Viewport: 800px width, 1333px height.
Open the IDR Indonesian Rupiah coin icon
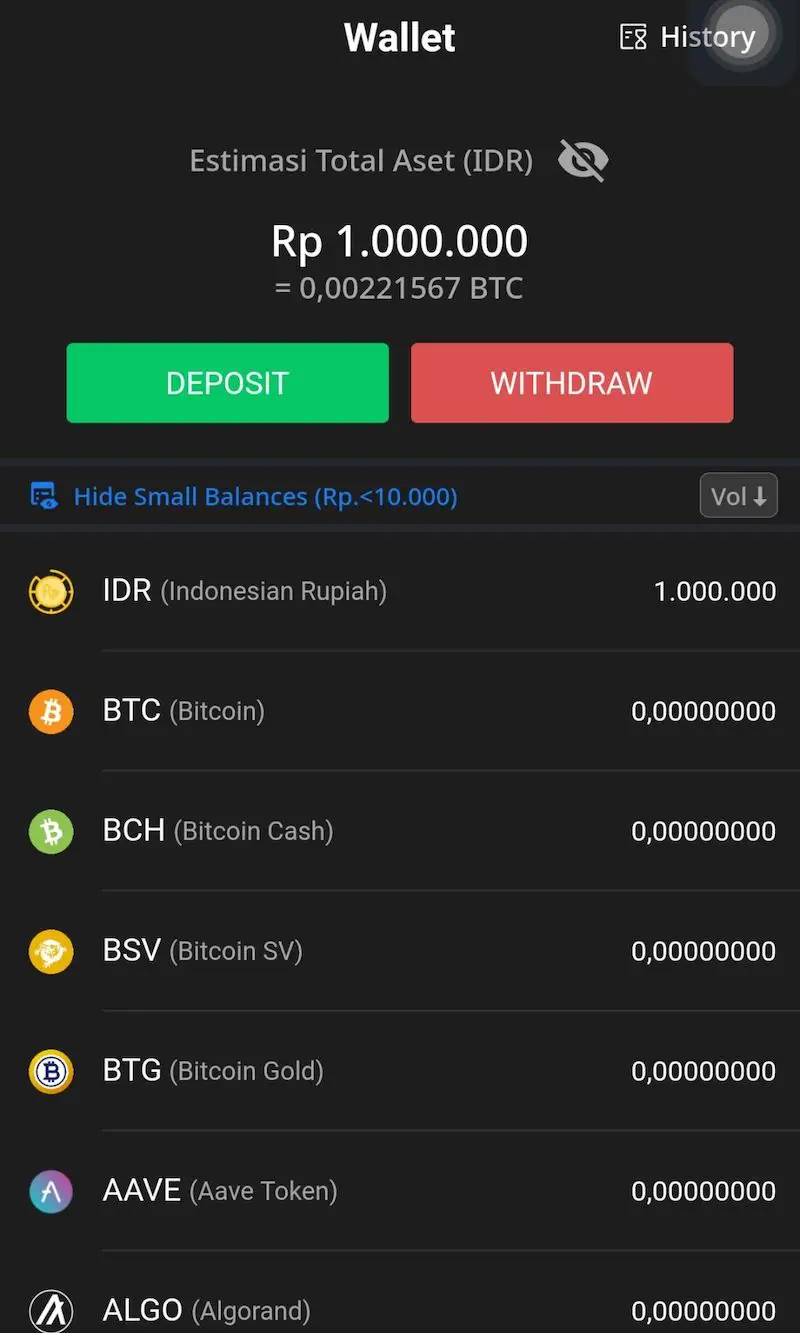pyautogui.click(x=50, y=591)
